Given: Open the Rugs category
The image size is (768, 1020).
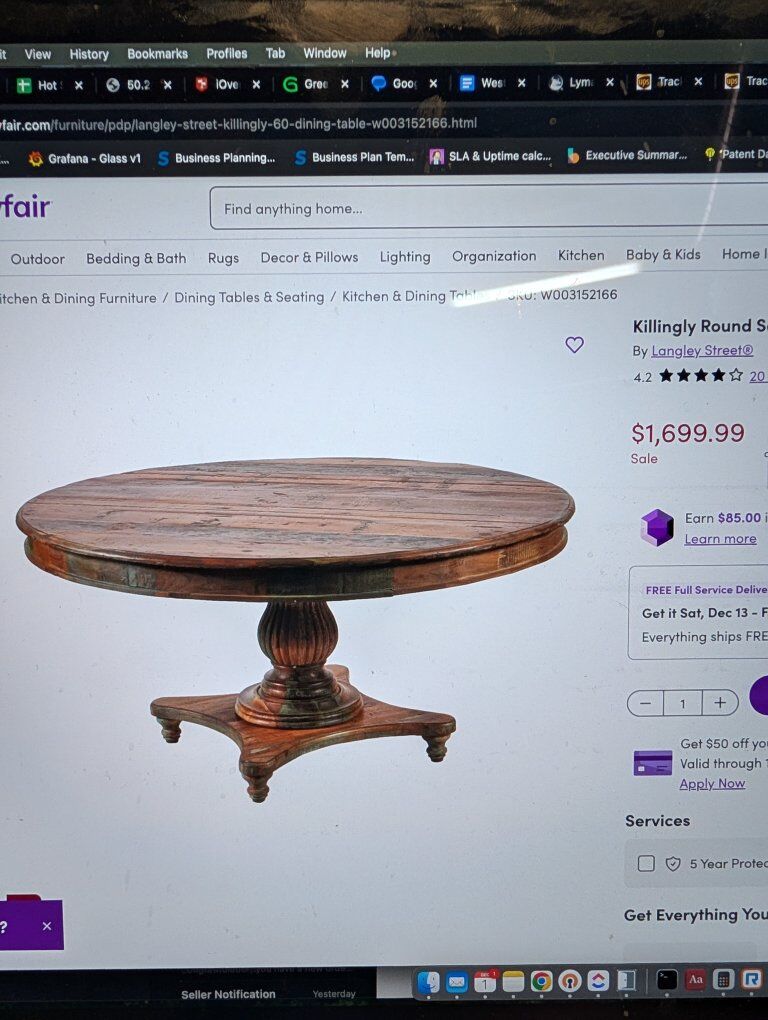Looking at the screenshot, I should pyautogui.click(x=223, y=258).
